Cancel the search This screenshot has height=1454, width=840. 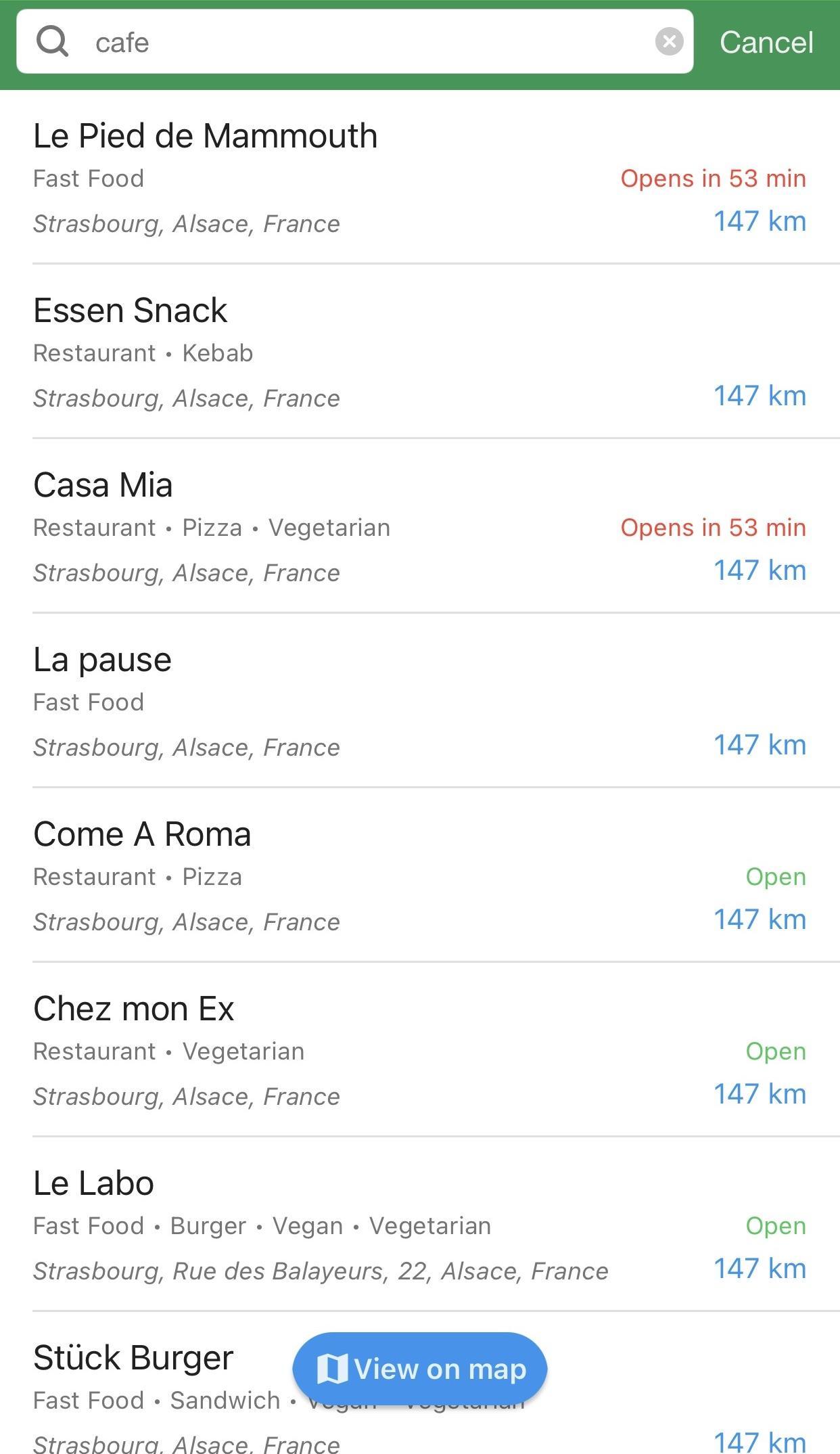(766, 42)
